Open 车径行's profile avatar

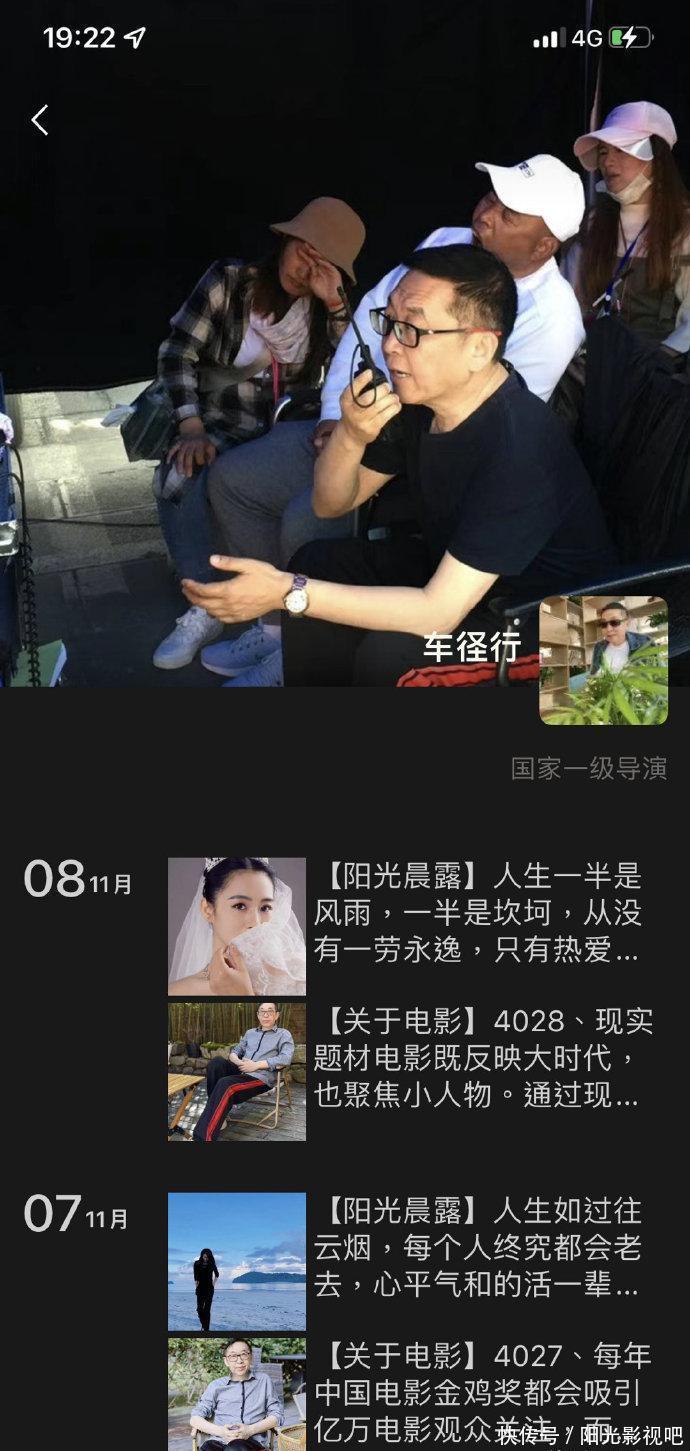click(603, 660)
